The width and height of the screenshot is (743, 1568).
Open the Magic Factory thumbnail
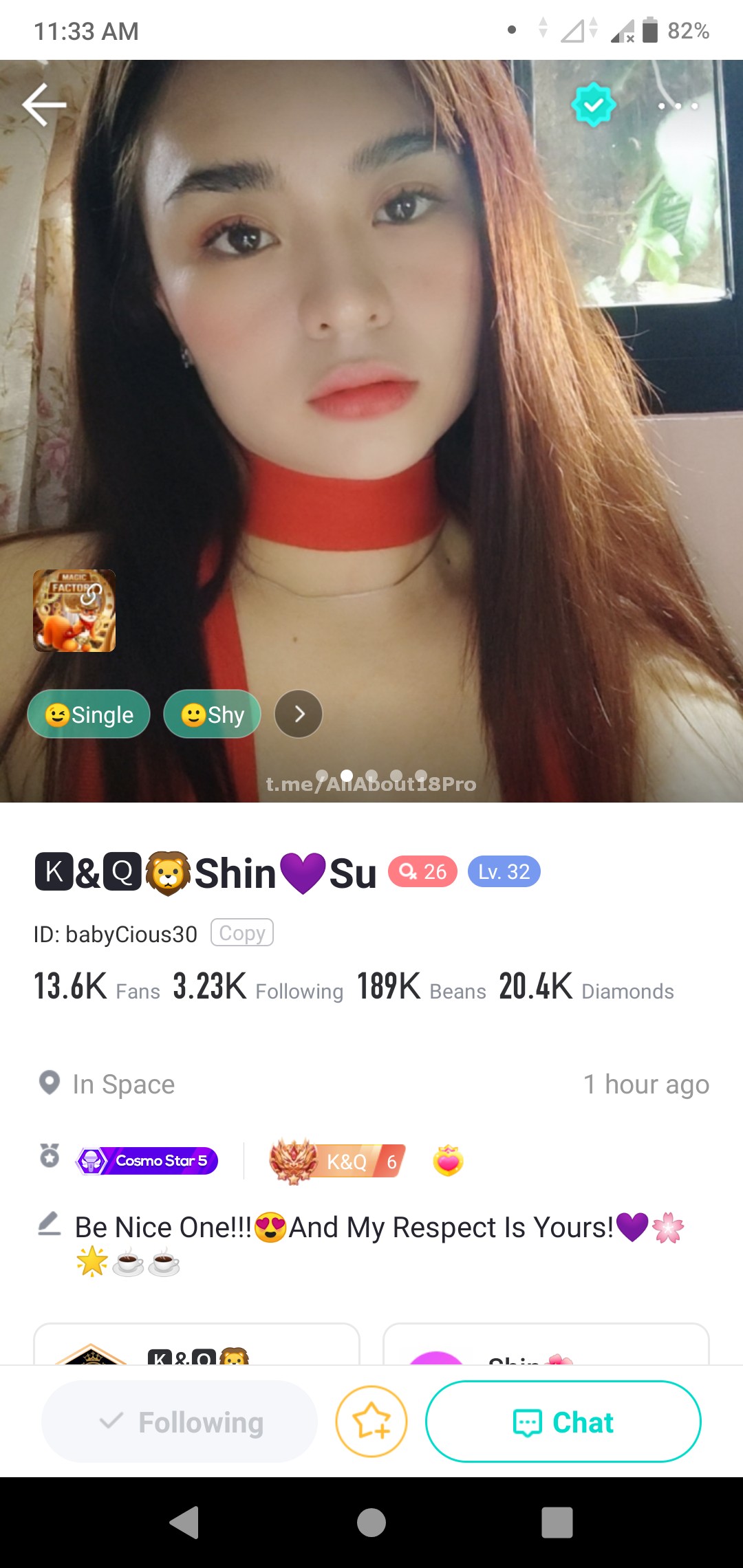coord(74,611)
